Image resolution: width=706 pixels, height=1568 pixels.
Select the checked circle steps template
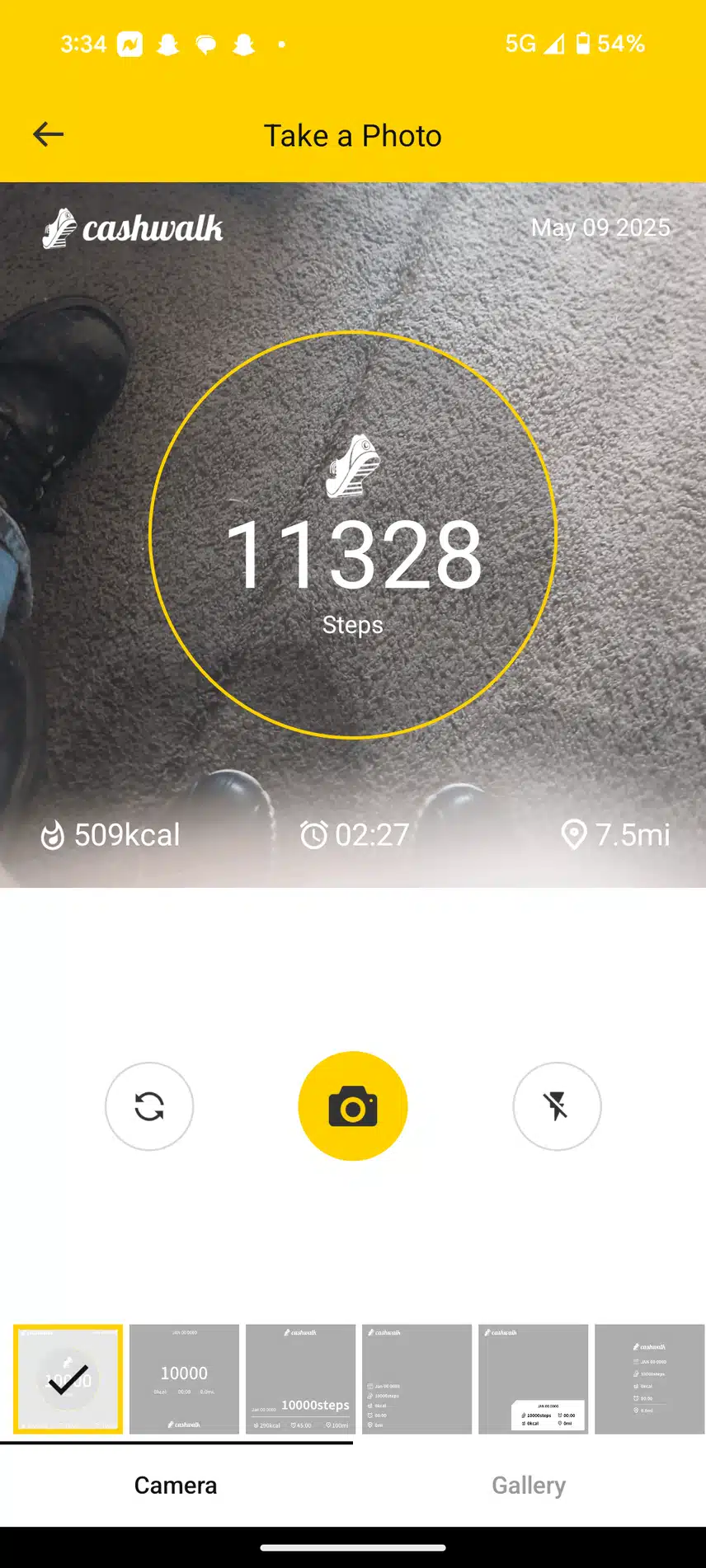[x=68, y=1378]
